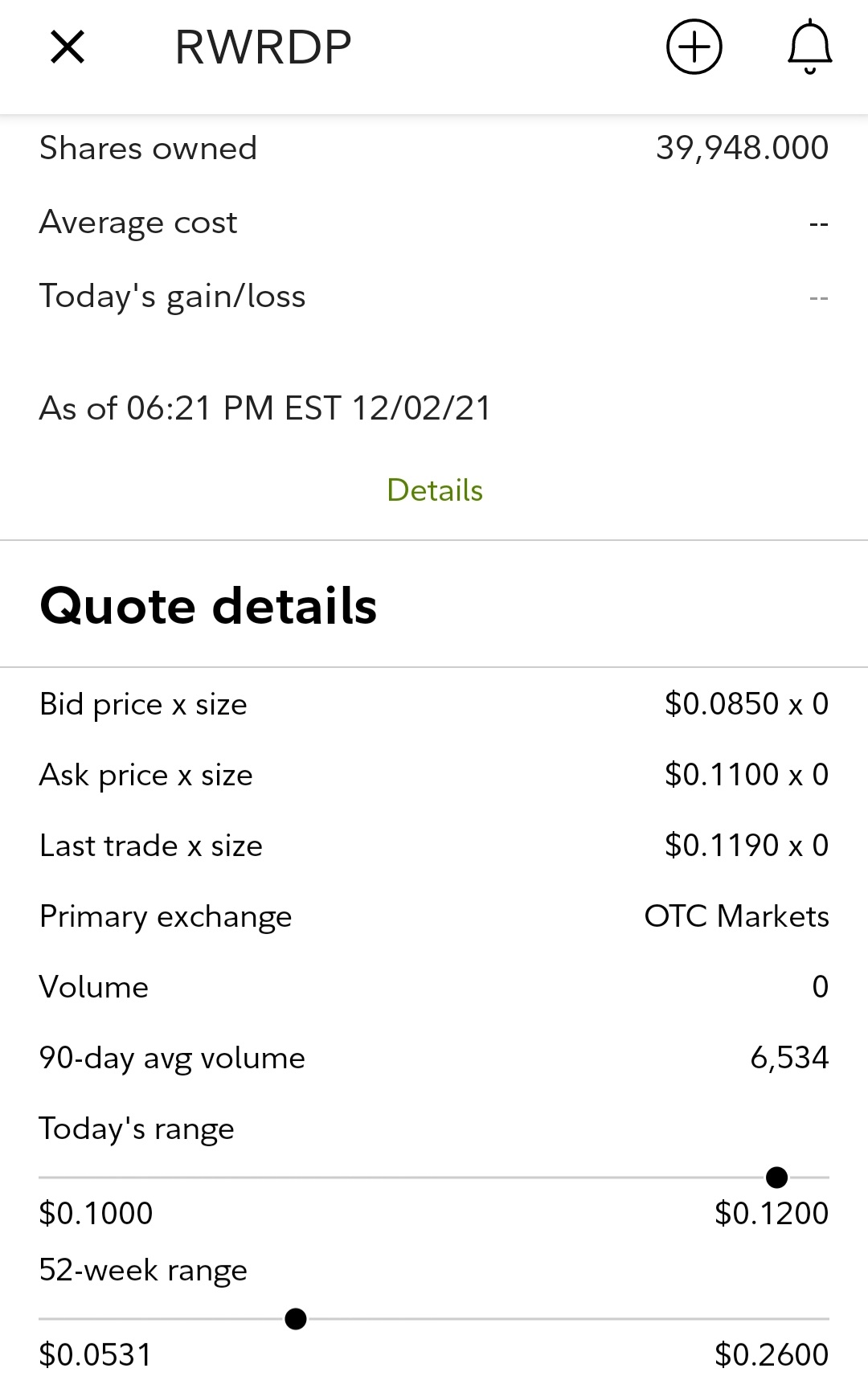This screenshot has width=868, height=1389.
Task: Open the green Details link
Action: [435, 490]
